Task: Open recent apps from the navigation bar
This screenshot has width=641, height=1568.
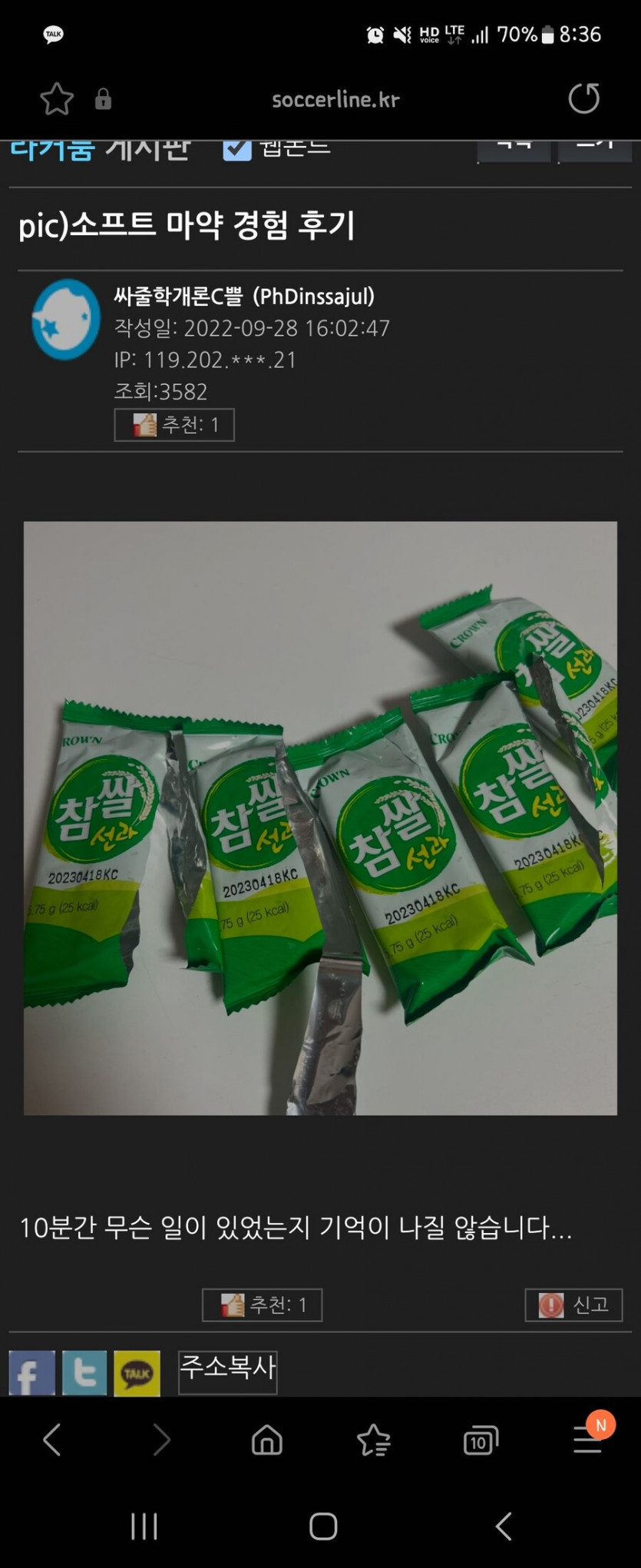Action: 144,1526
